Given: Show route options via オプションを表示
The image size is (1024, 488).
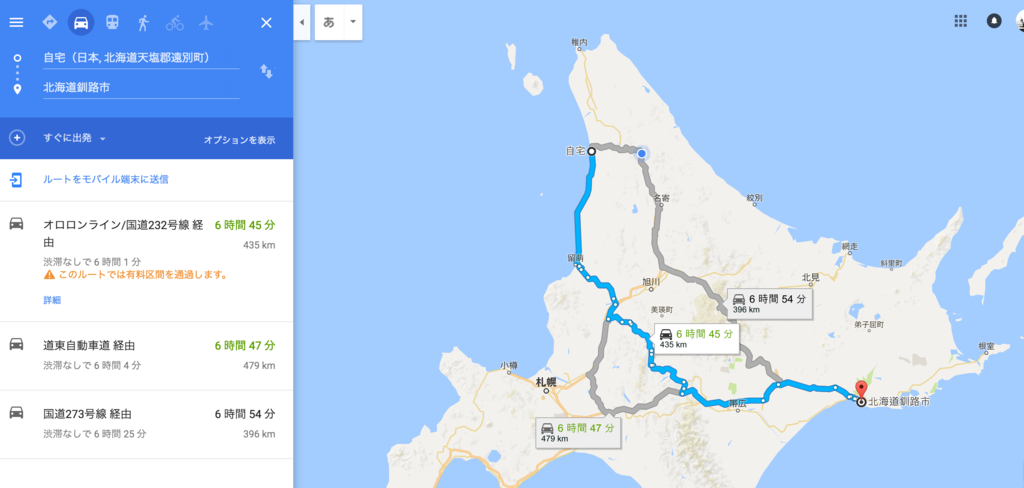Looking at the screenshot, I should [239, 139].
